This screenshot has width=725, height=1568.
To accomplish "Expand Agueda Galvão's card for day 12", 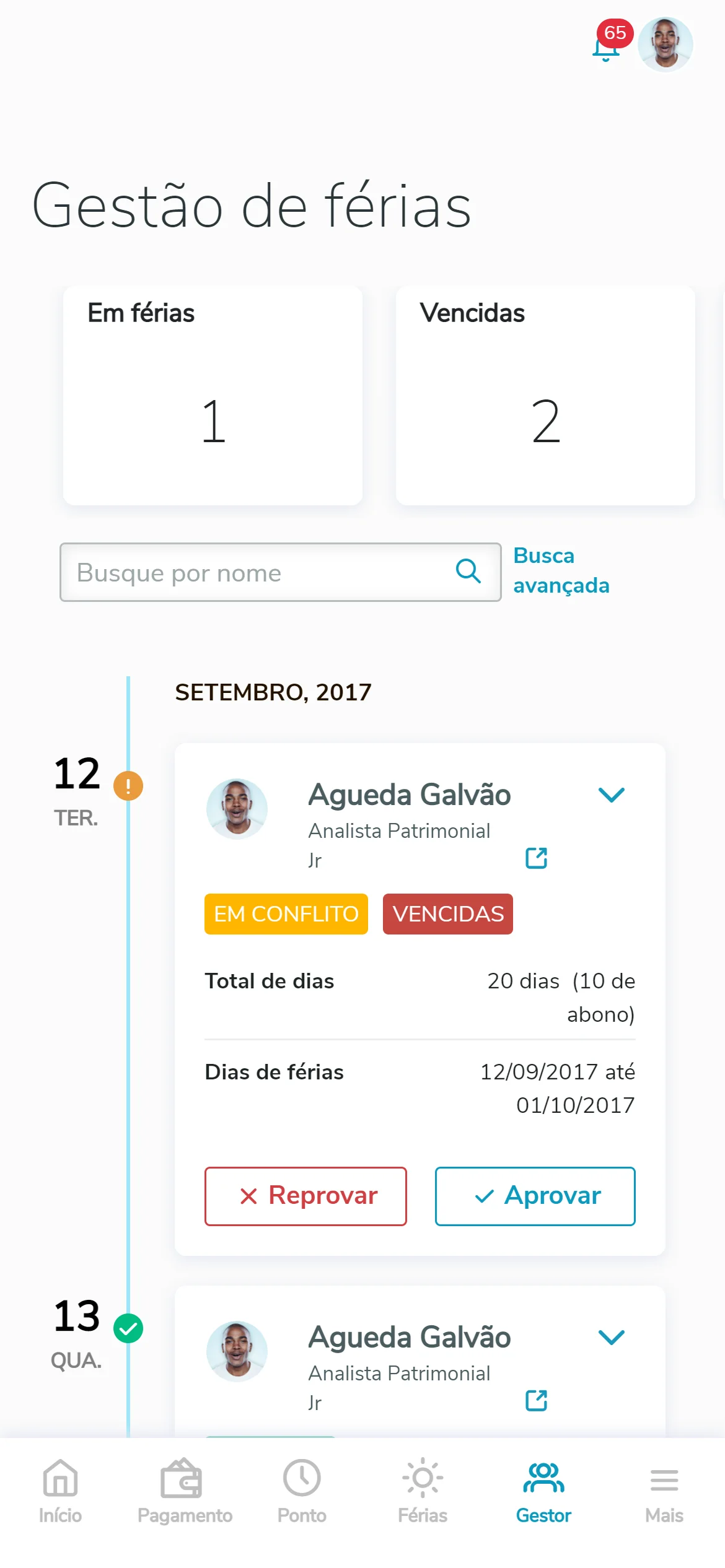I will pos(611,795).
